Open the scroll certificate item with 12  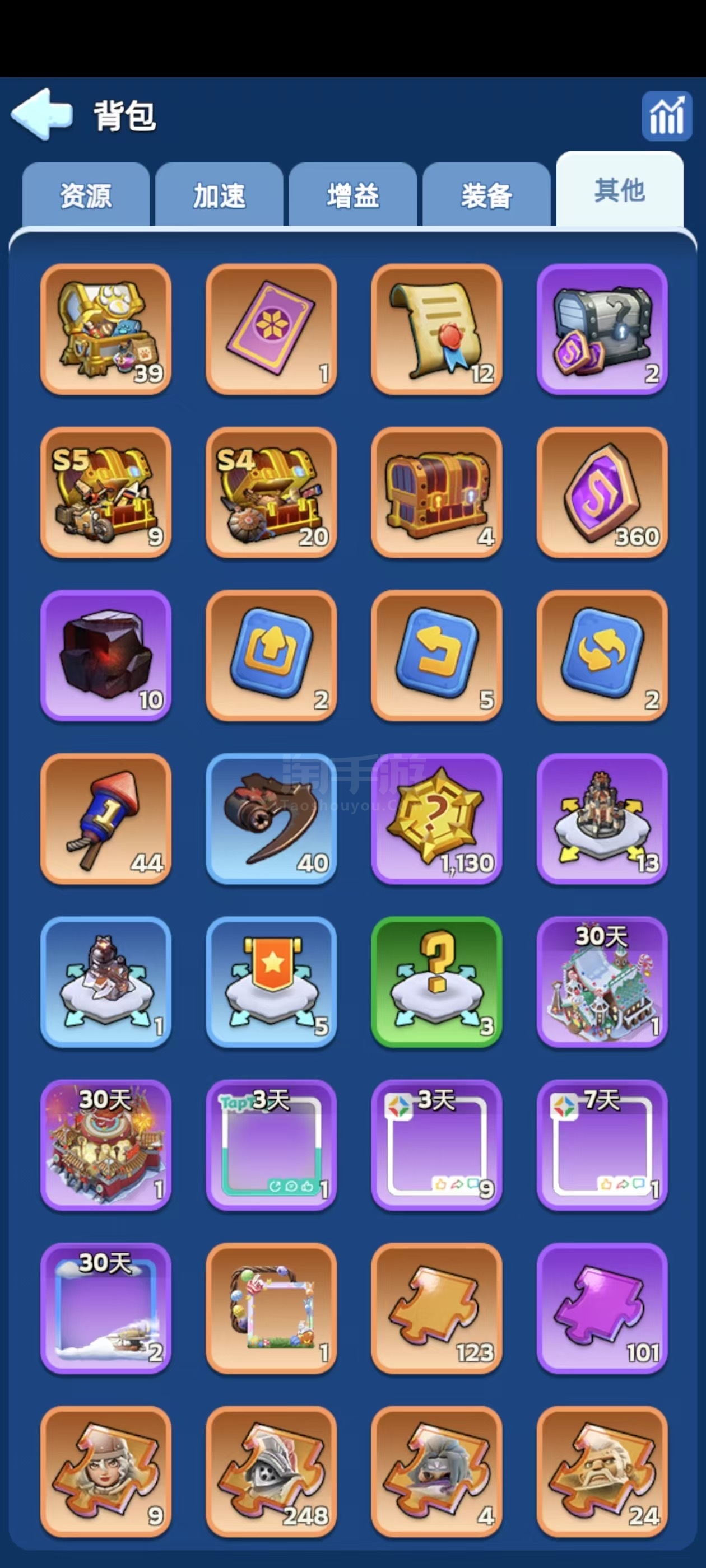(436, 329)
